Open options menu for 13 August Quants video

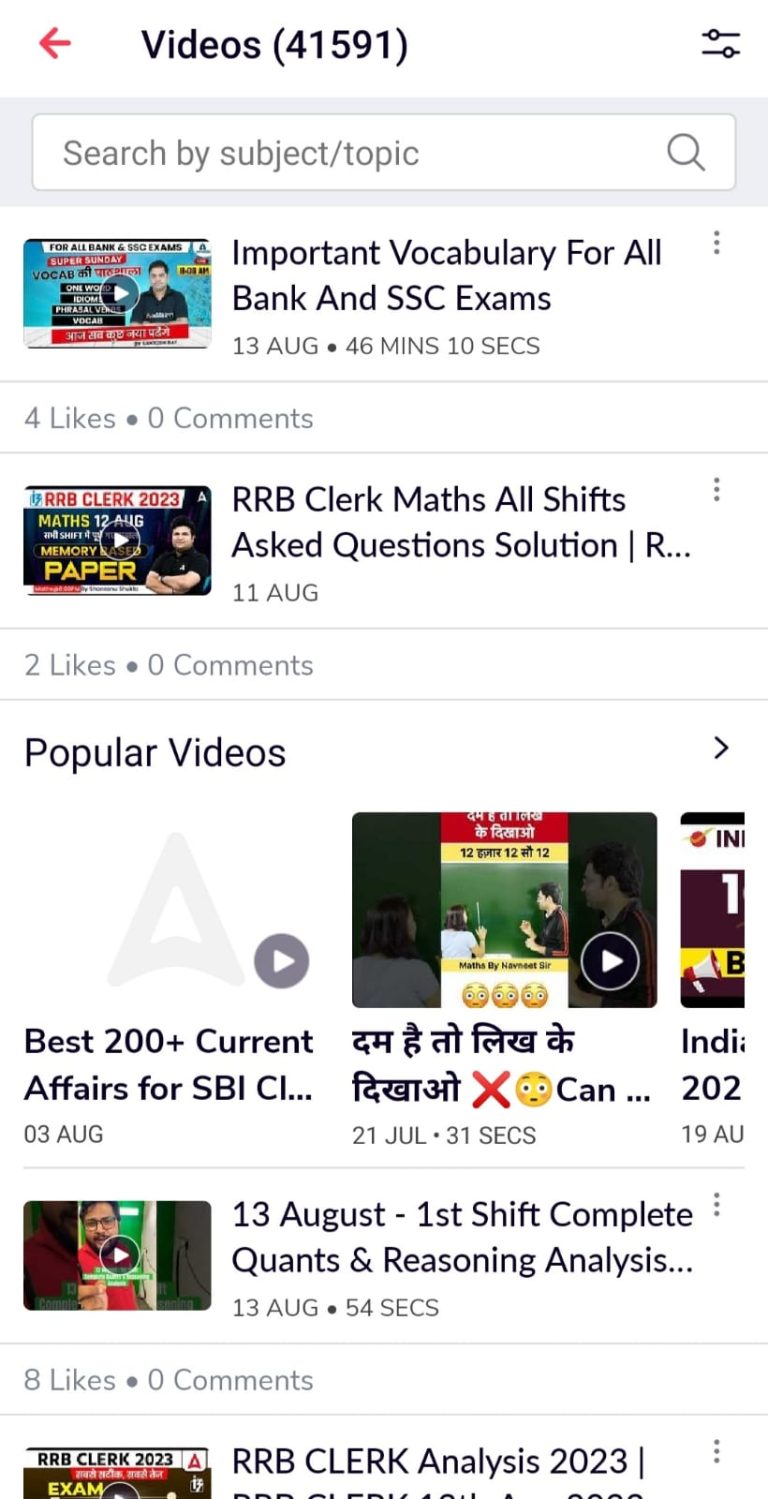716,1206
